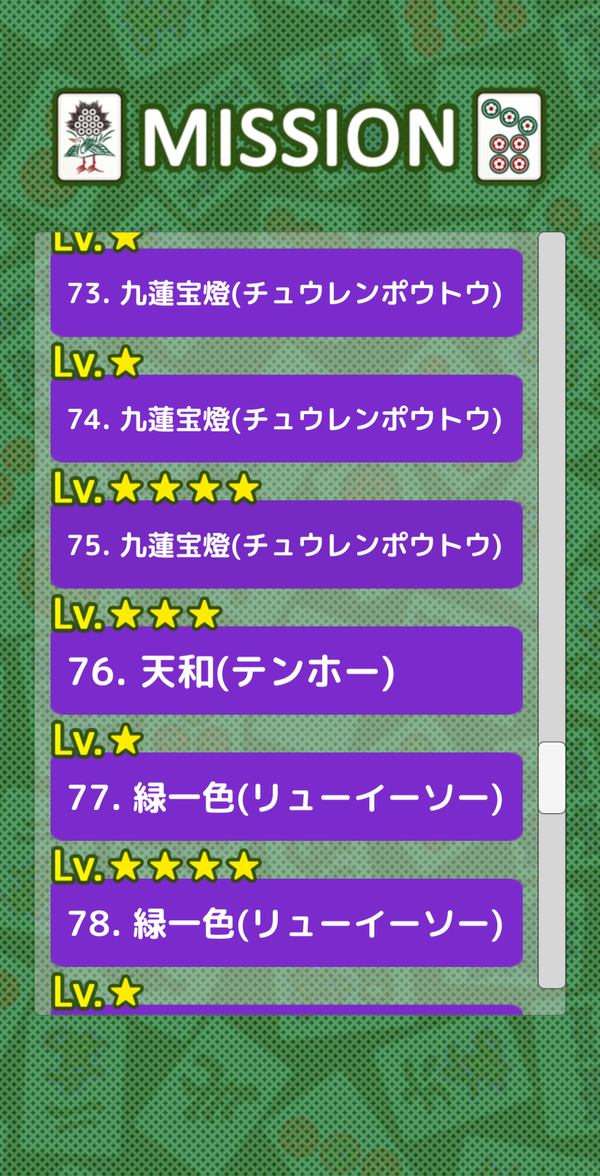Open mission 73 九蓮宝燈
The width and height of the screenshot is (600, 1176).
286,292
